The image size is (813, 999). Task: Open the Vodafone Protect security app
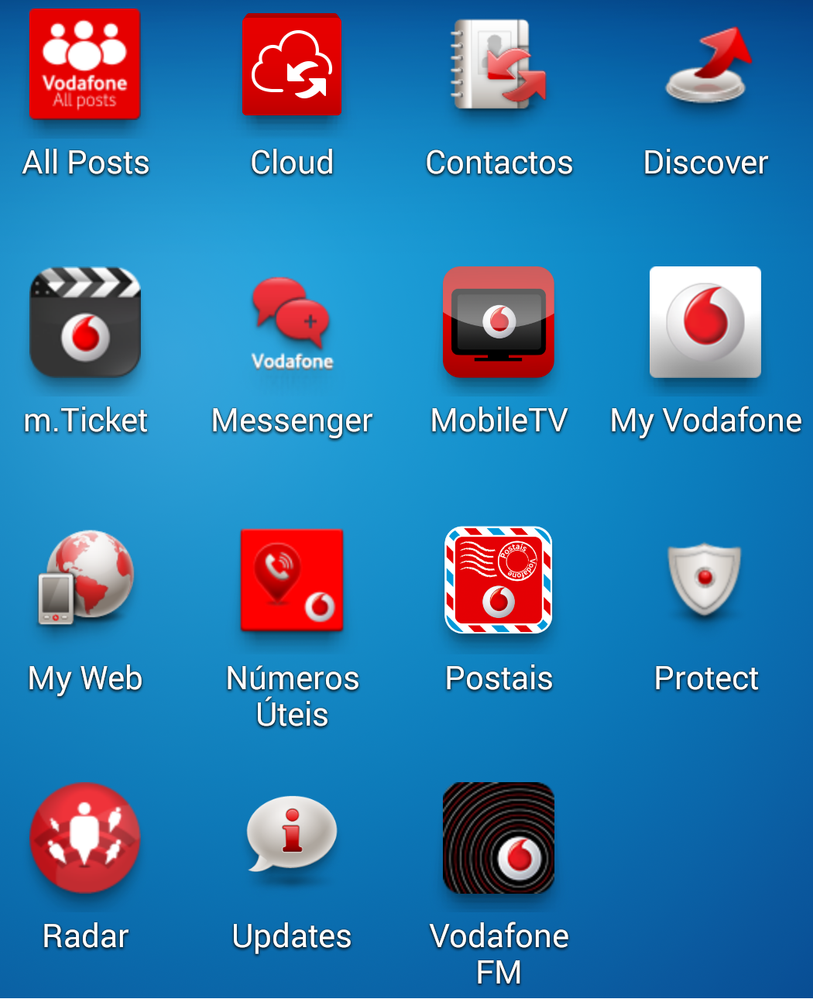(x=705, y=580)
